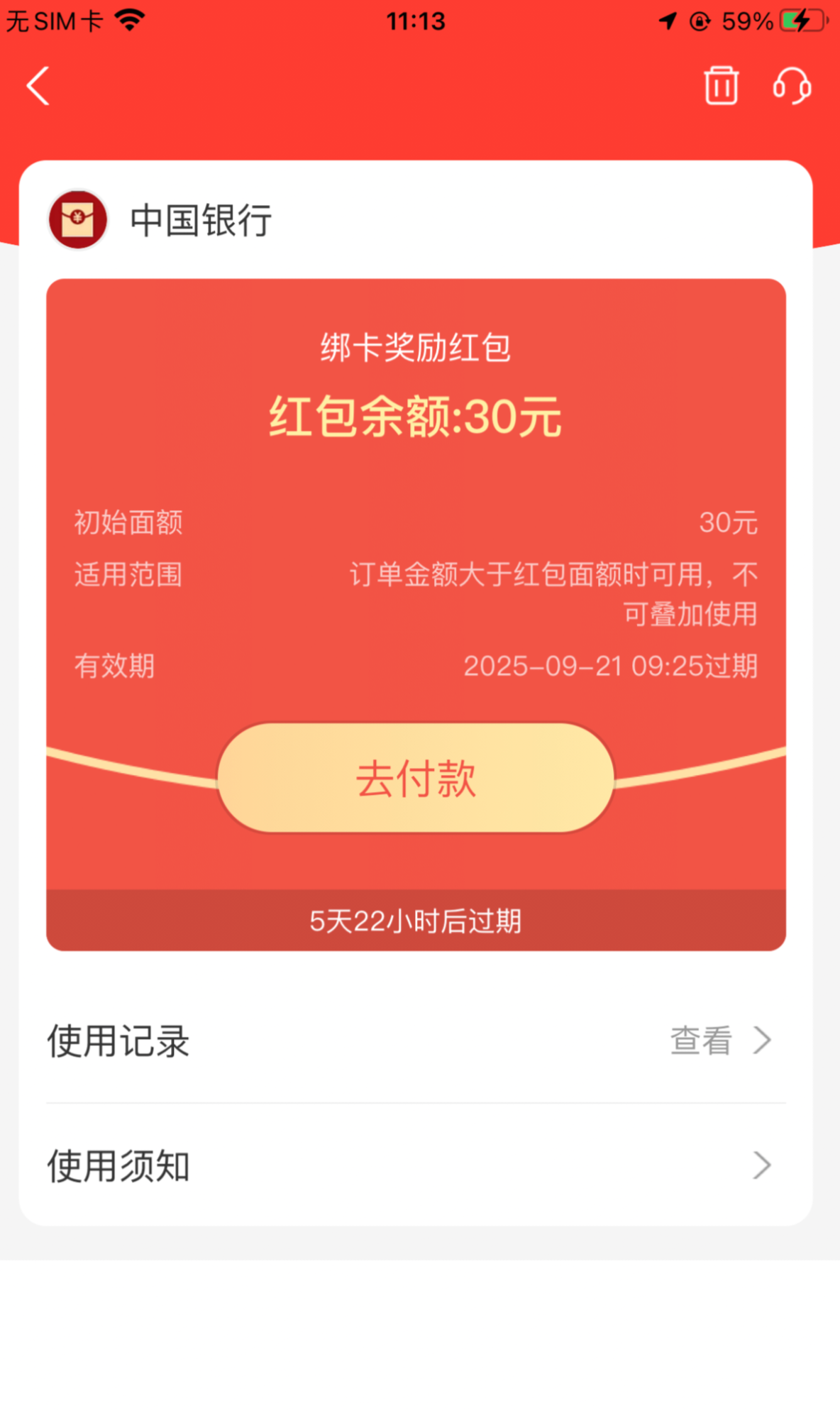Tap the 去付款 button

click(x=416, y=778)
